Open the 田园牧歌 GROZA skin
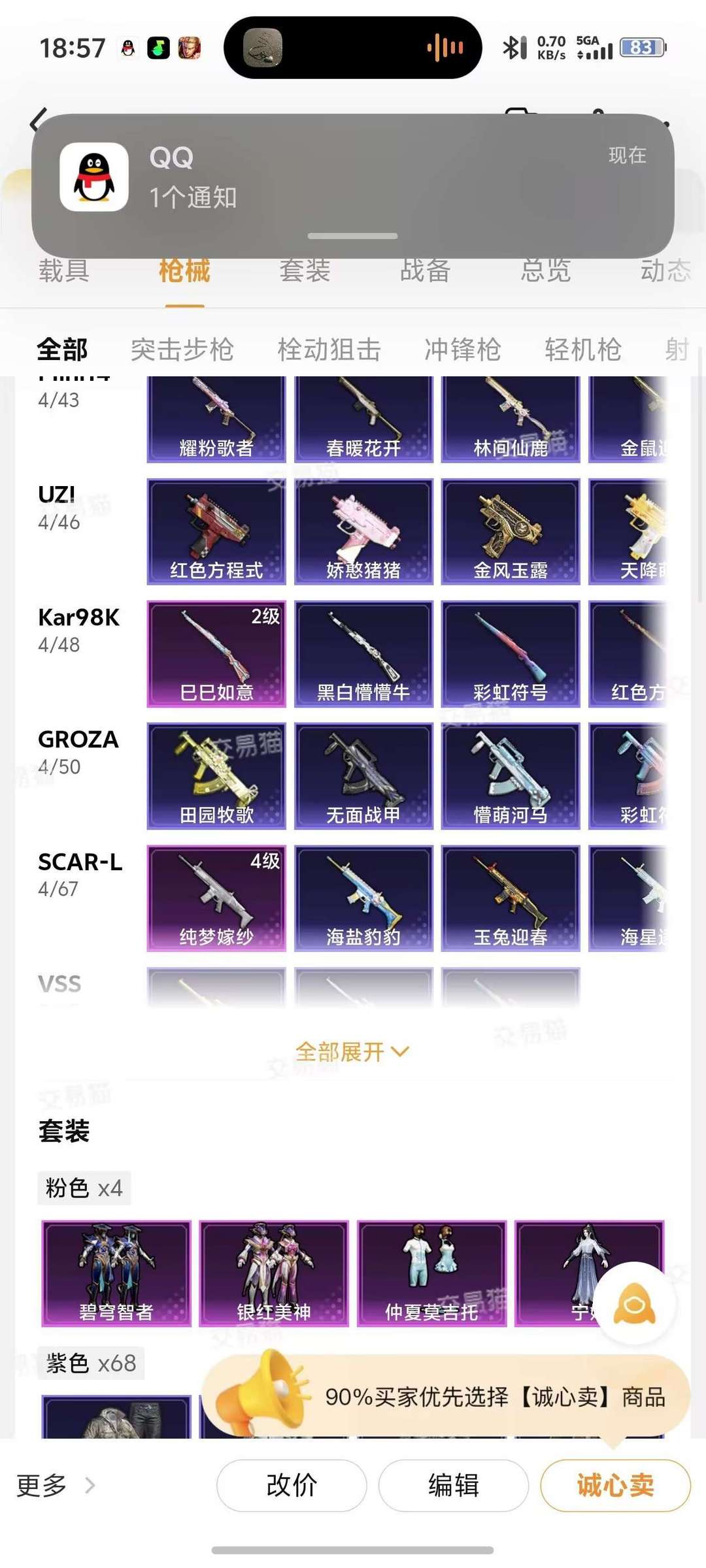Viewport: 706px width, 1568px height. coord(216,776)
